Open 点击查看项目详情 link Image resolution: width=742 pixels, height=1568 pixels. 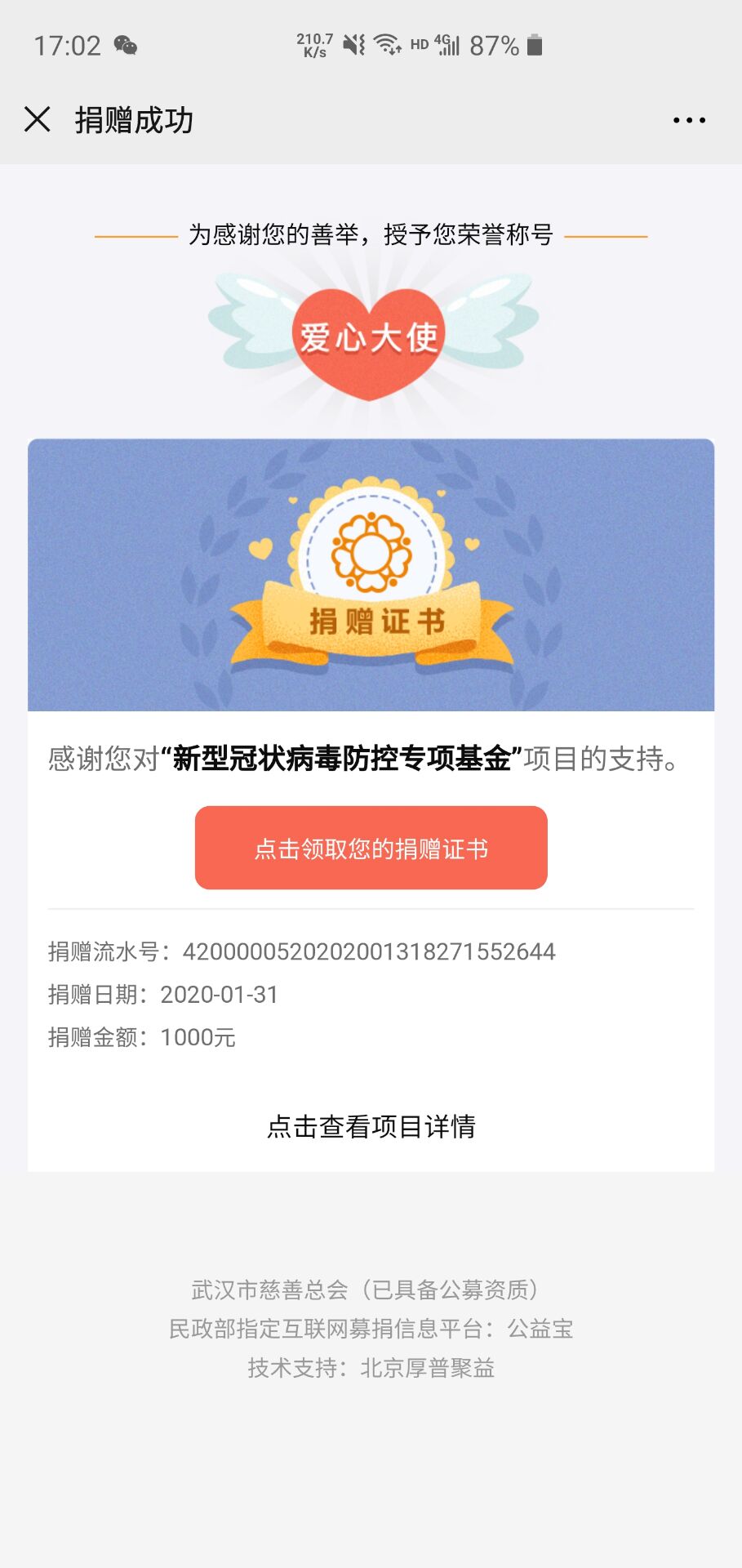[371, 1126]
